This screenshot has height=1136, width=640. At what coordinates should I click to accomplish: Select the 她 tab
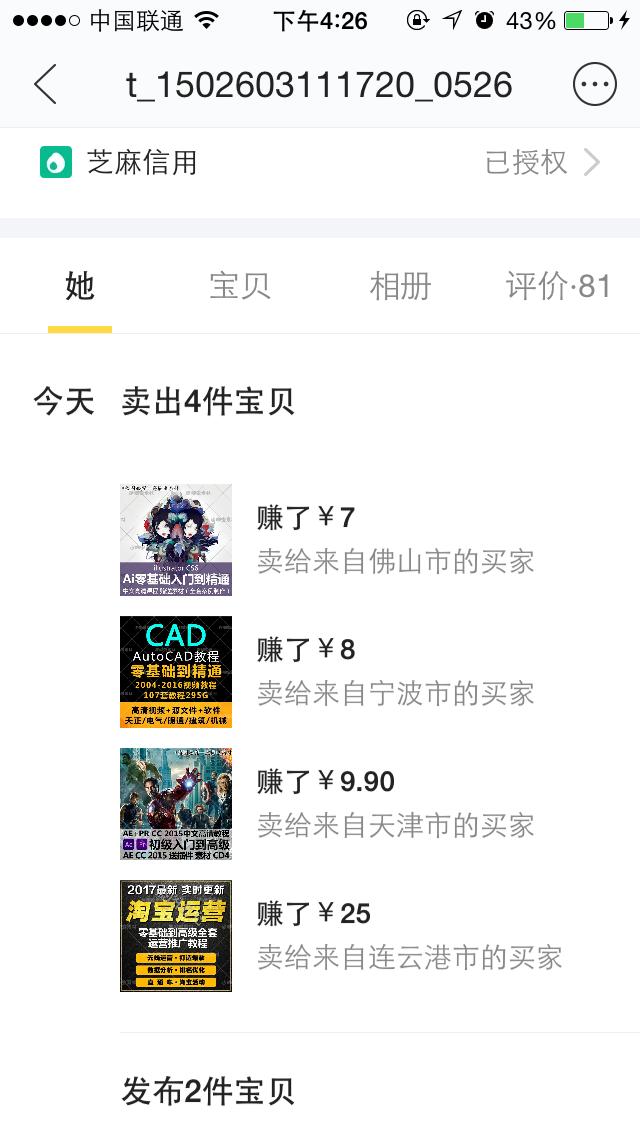80,287
